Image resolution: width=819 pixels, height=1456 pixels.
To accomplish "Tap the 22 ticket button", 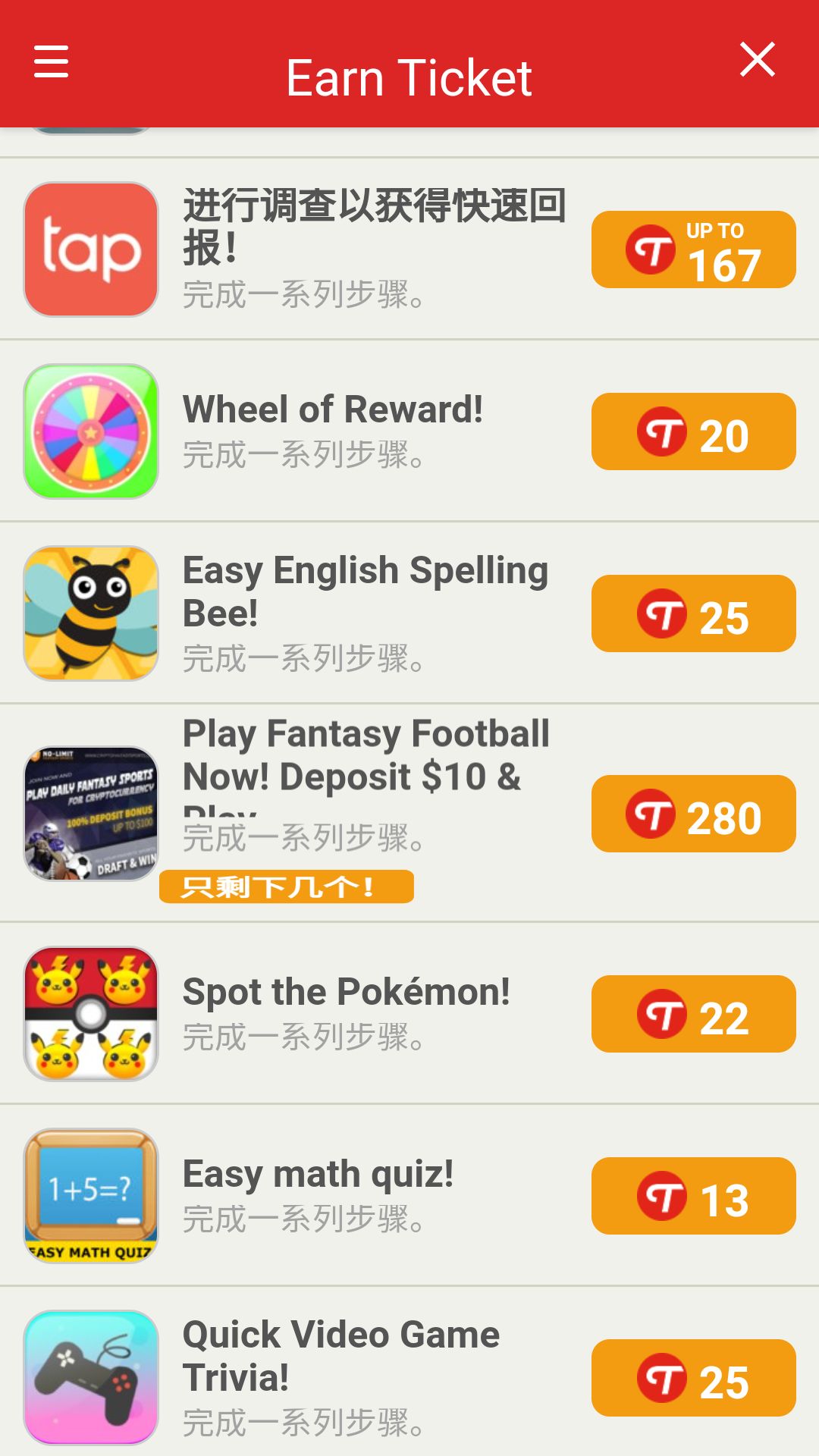I will point(693,1014).
